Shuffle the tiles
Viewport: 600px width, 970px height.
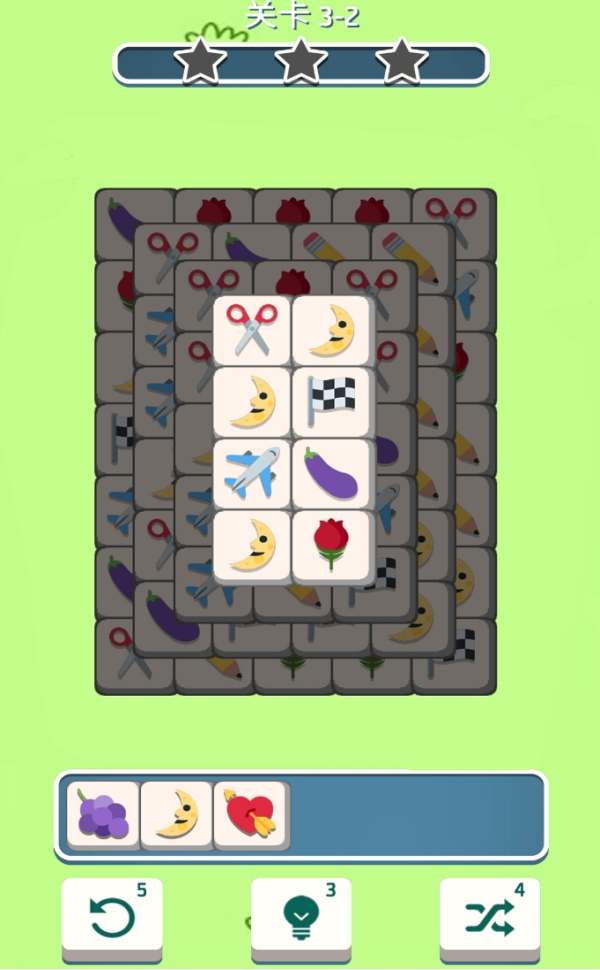[489, 915]
